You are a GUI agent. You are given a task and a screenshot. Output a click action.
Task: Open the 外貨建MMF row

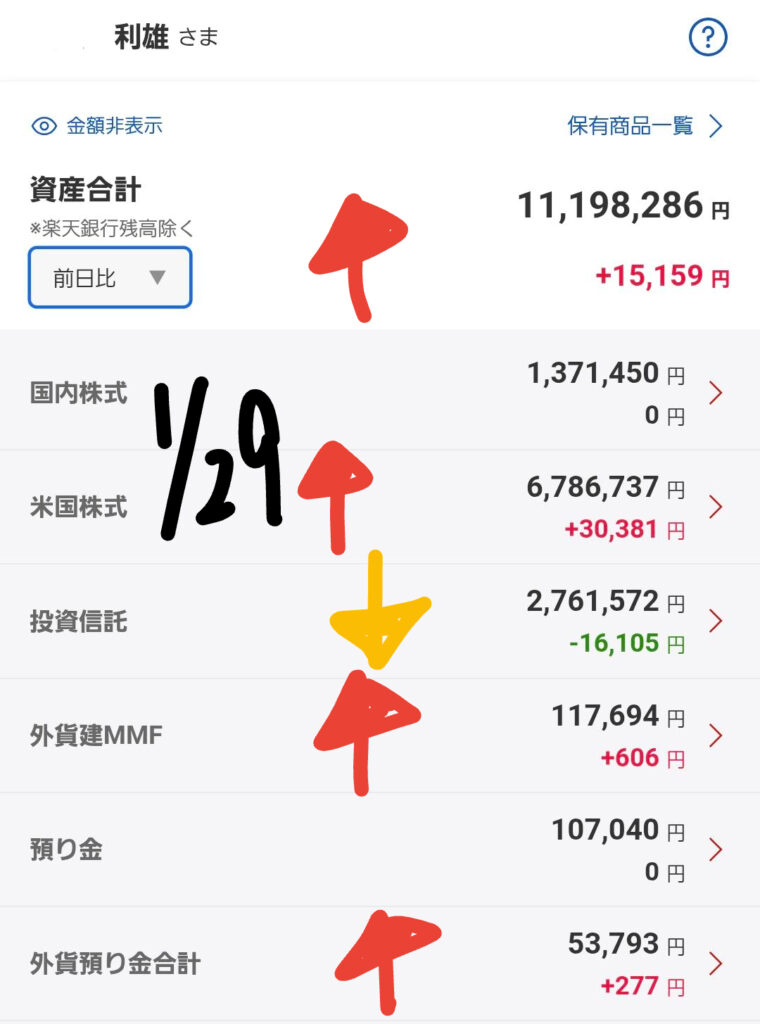[x=380, y=736]
